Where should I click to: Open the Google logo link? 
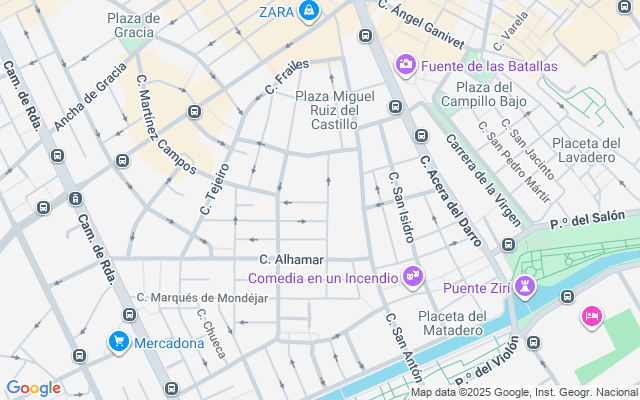tap(33, 388)
